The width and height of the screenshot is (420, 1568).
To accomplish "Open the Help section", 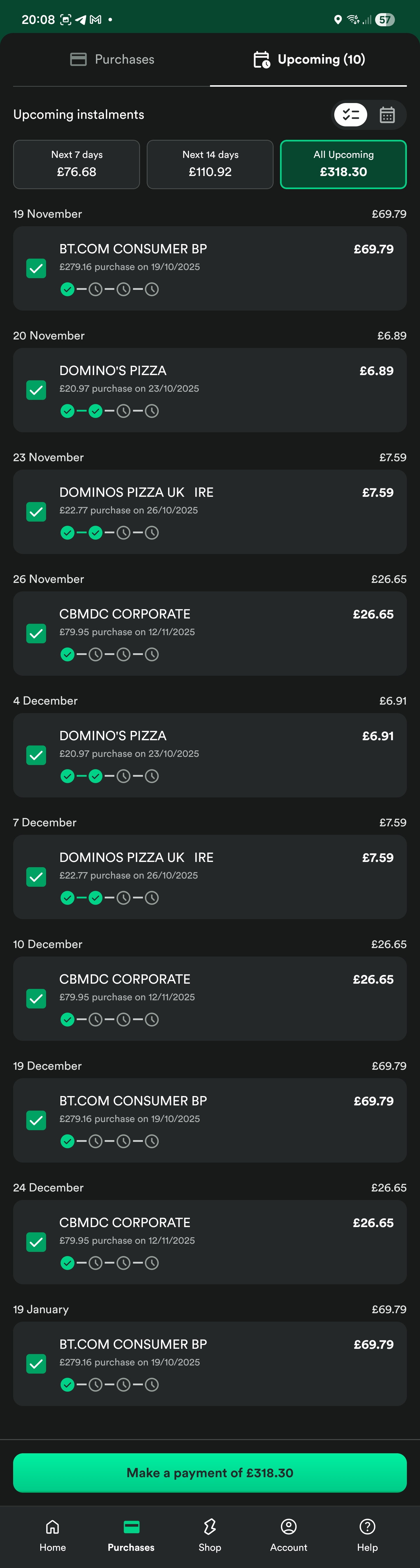I will click(x=367, y=1534).
